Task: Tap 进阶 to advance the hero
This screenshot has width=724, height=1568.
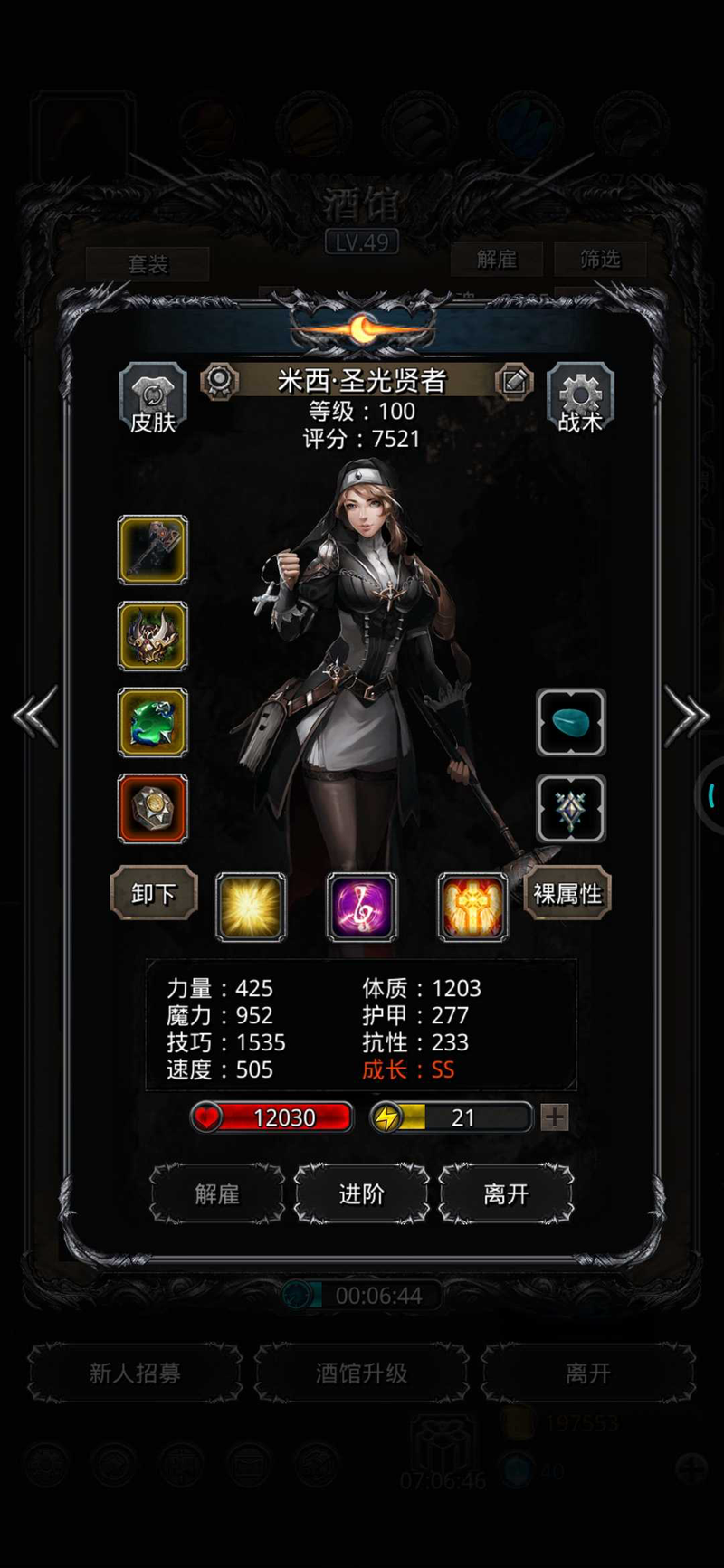Action: tap(361, 1194)
